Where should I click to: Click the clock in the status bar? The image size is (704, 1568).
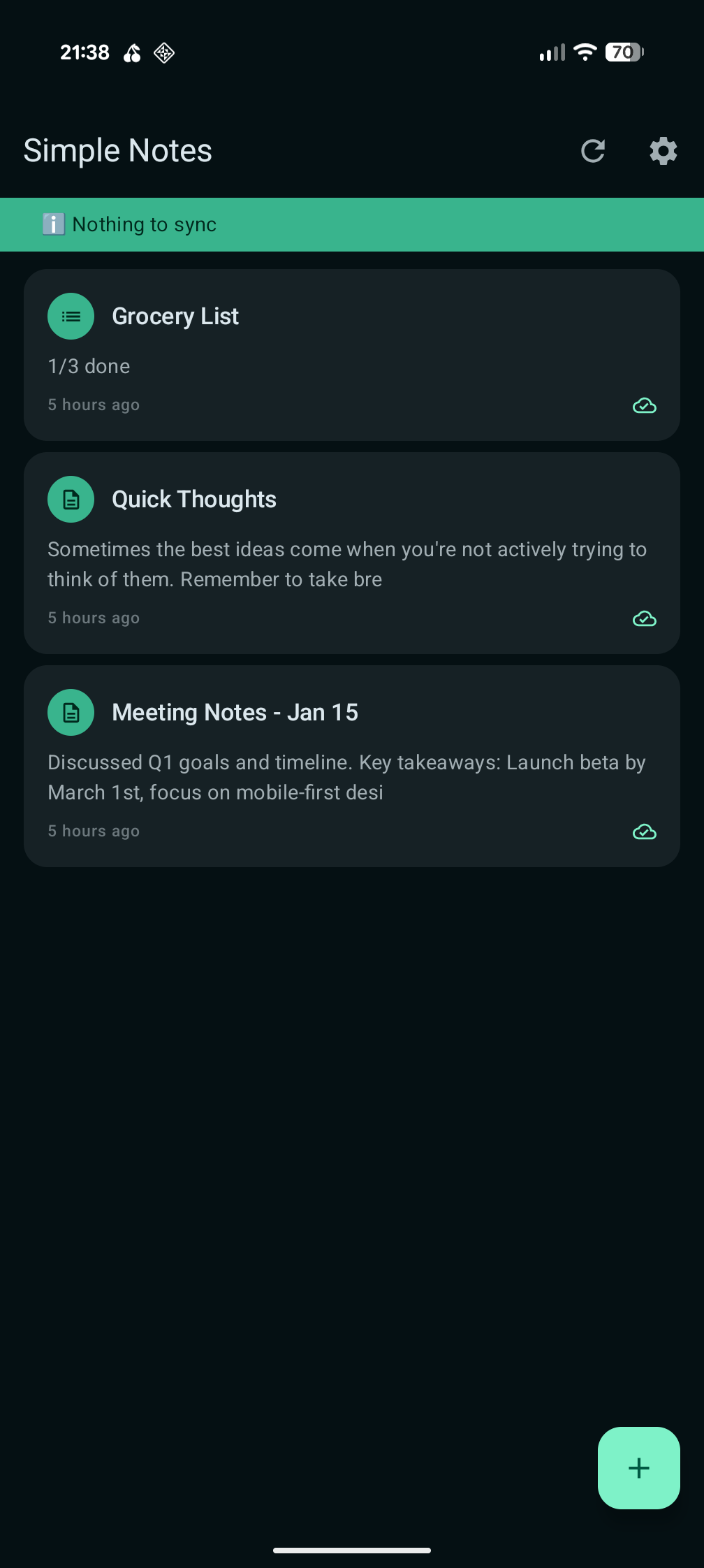[84, 52]
